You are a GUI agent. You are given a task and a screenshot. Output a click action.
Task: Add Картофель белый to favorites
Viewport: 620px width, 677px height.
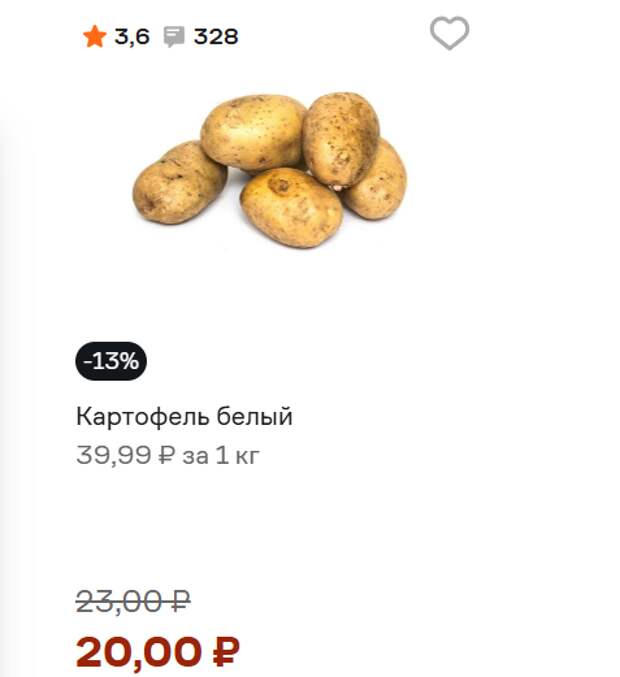coord(449,34)
